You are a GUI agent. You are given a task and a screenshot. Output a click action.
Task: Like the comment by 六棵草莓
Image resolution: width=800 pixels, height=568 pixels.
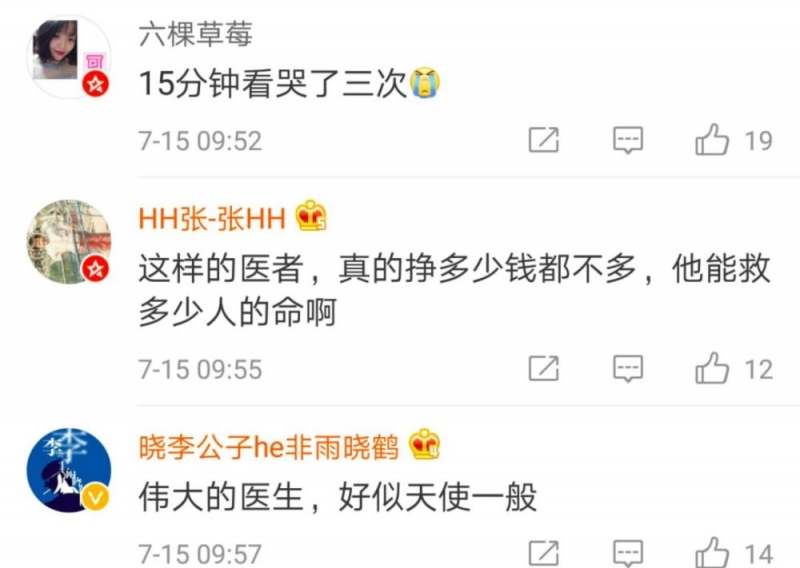coord(712,140)
